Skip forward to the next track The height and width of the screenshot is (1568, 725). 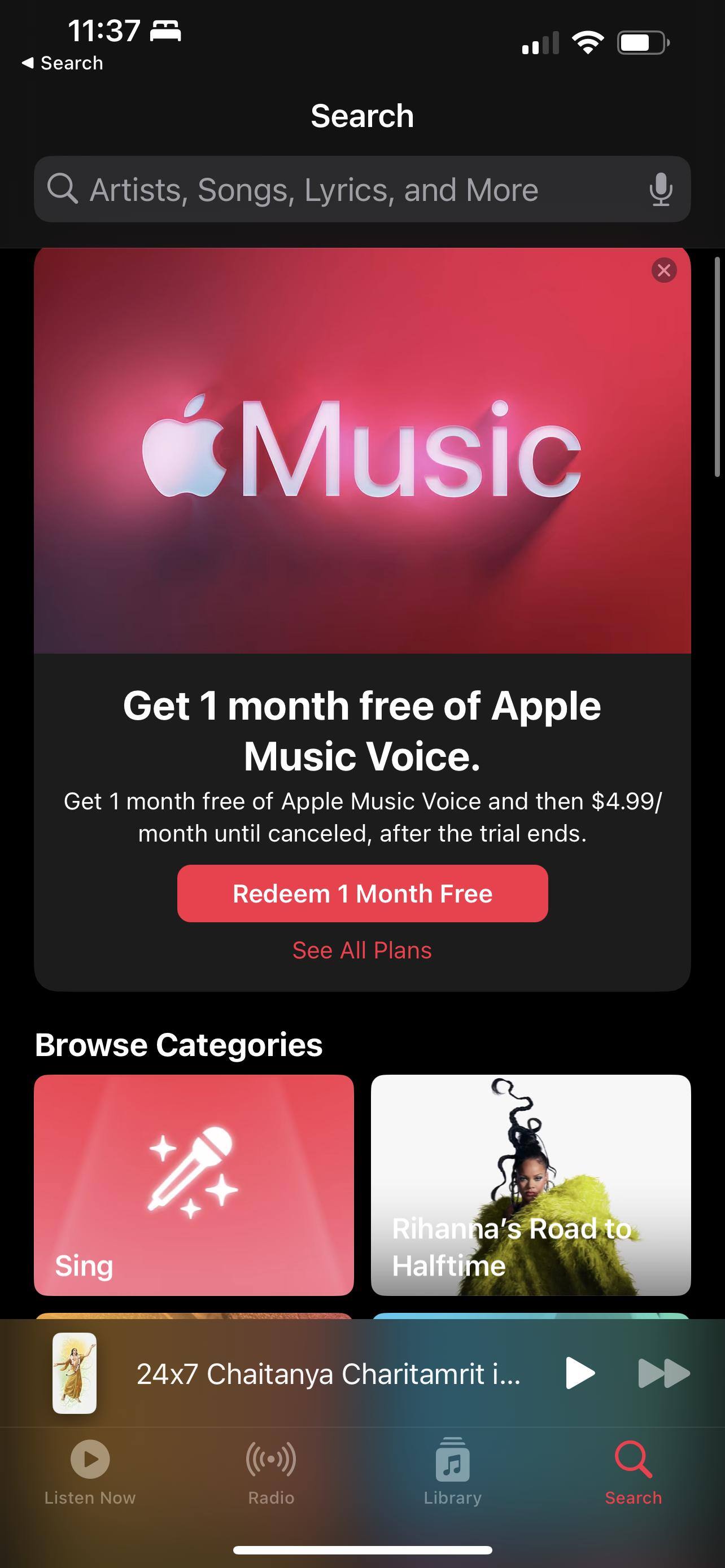point(663,1373)
